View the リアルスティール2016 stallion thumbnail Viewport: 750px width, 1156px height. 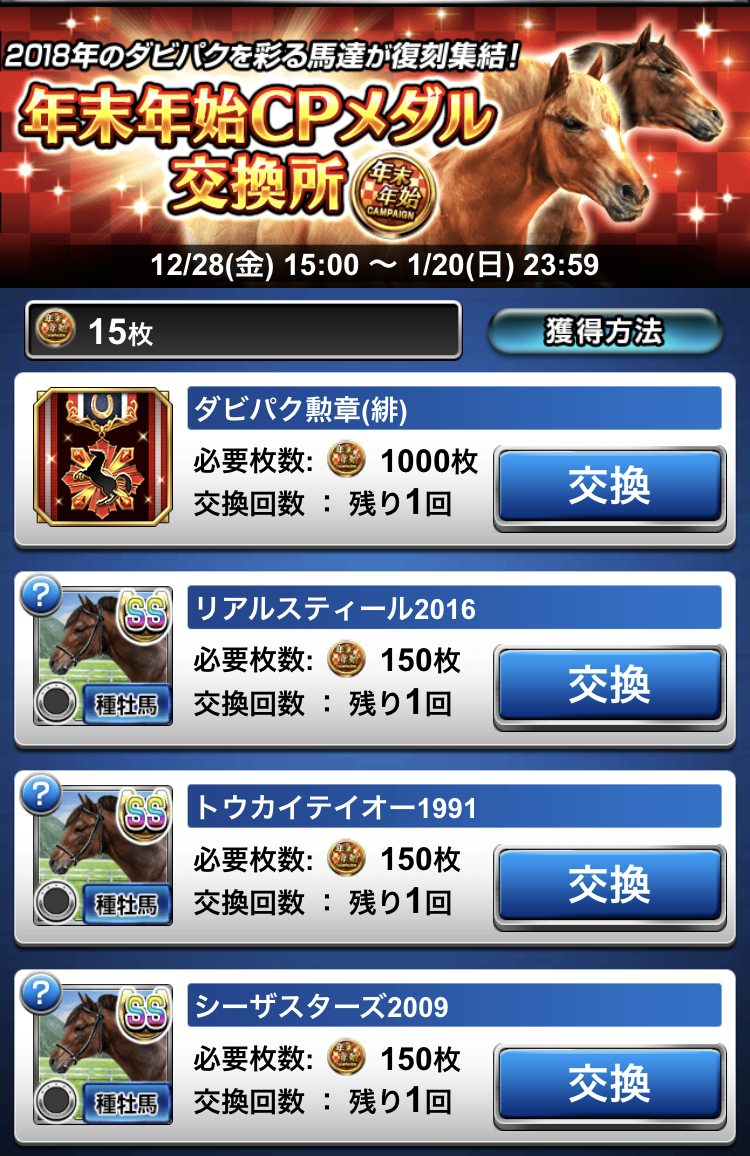pos(104,656)
